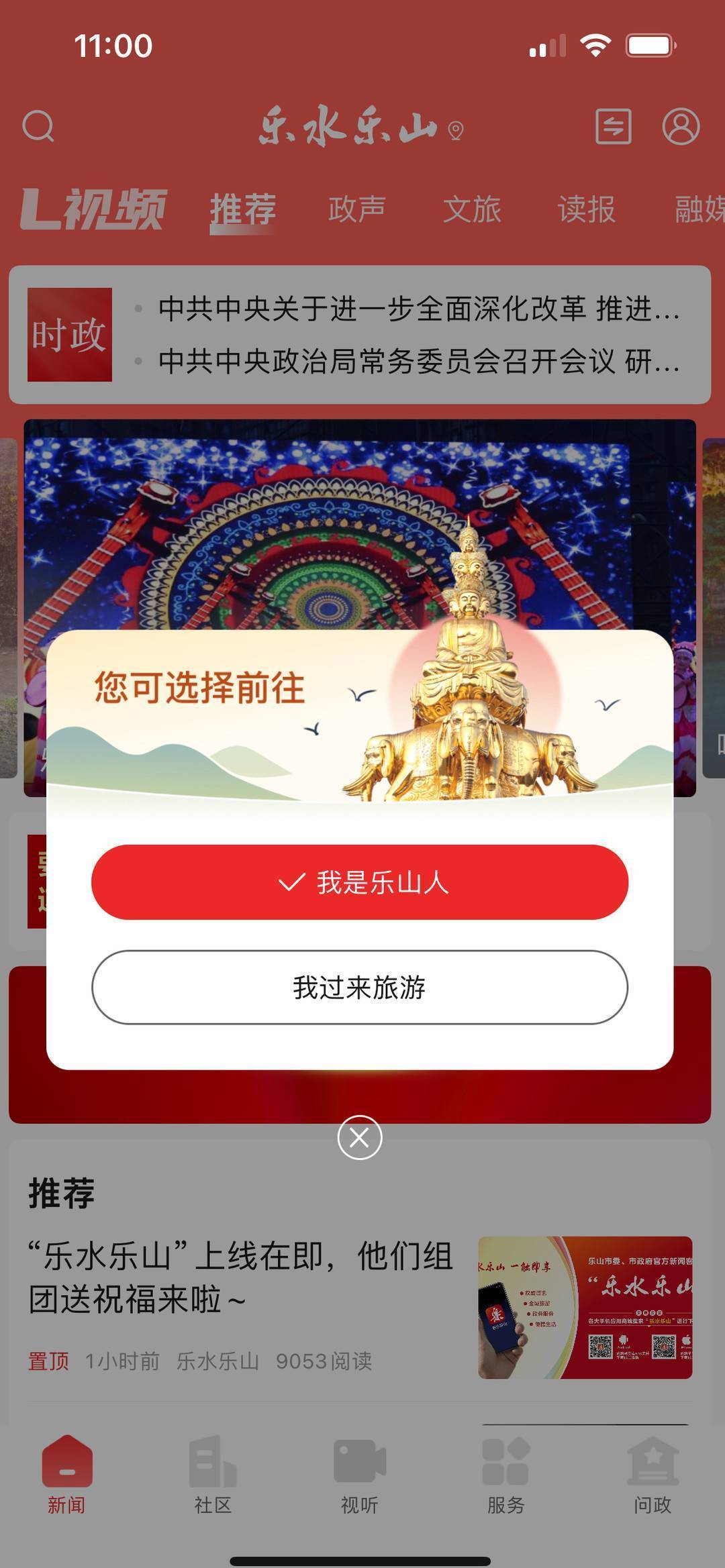725x1568 pixels.
Task: Tap the location pin beside the 乐水乐山 title
Action: point(456,130)
